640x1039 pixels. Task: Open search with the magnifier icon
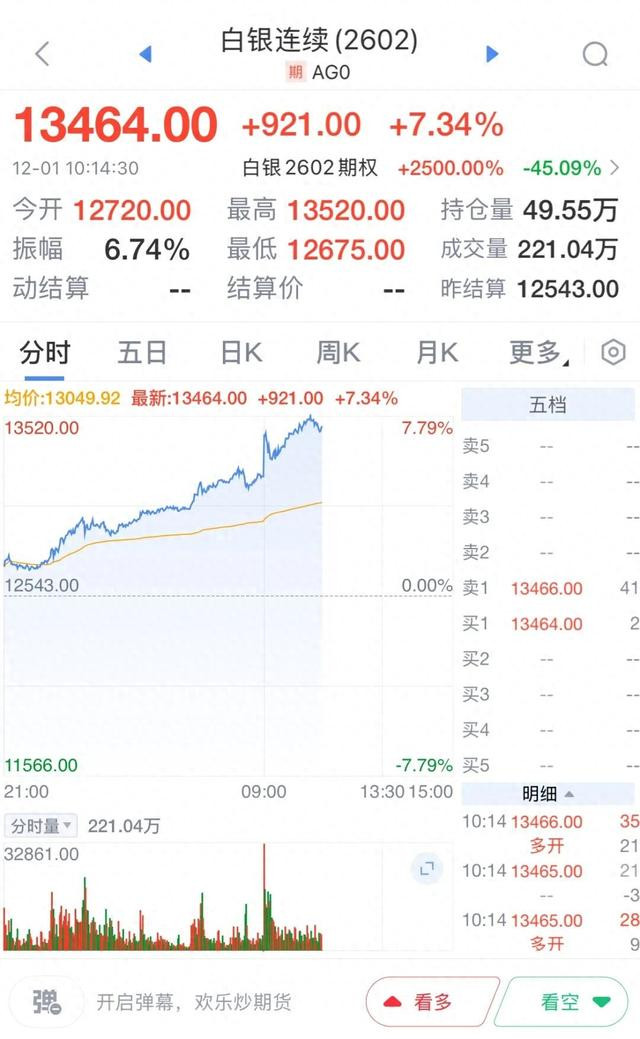click(x=595, y=54)
